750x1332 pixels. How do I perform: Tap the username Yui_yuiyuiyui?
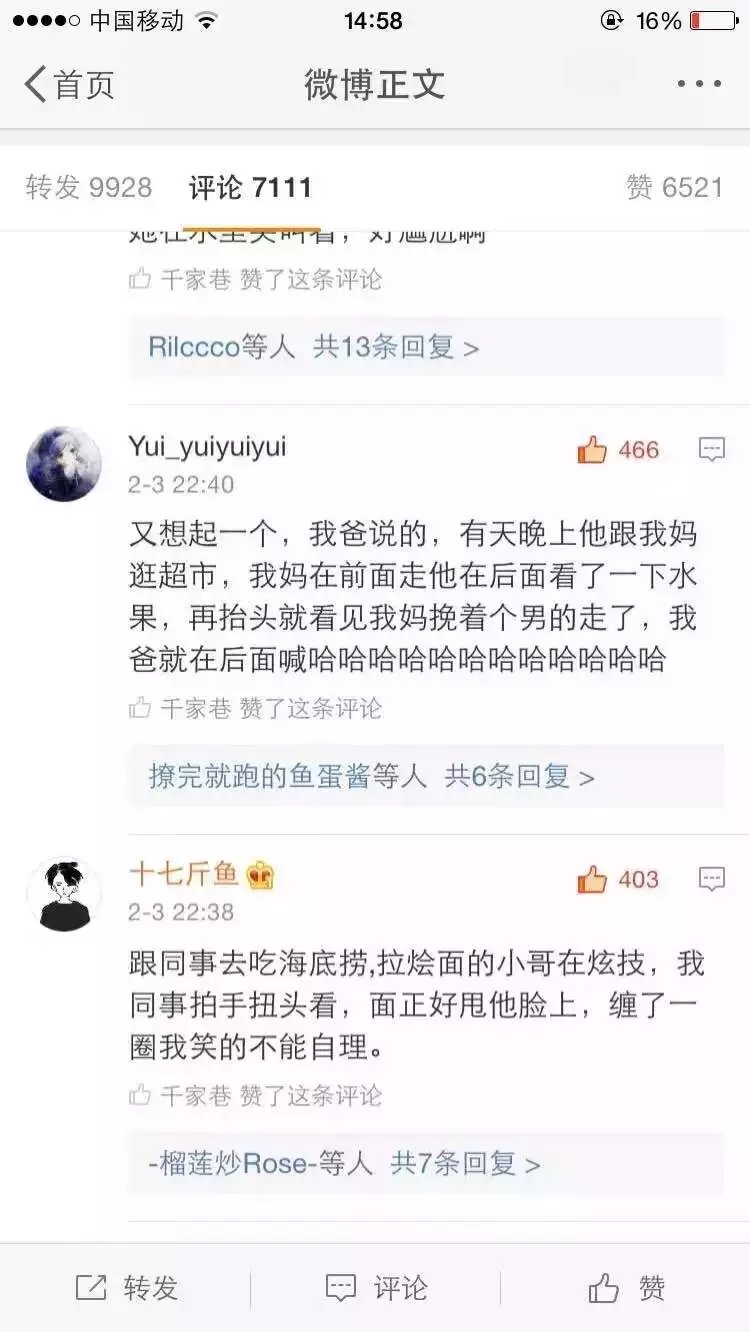click(x=208, y=446)
